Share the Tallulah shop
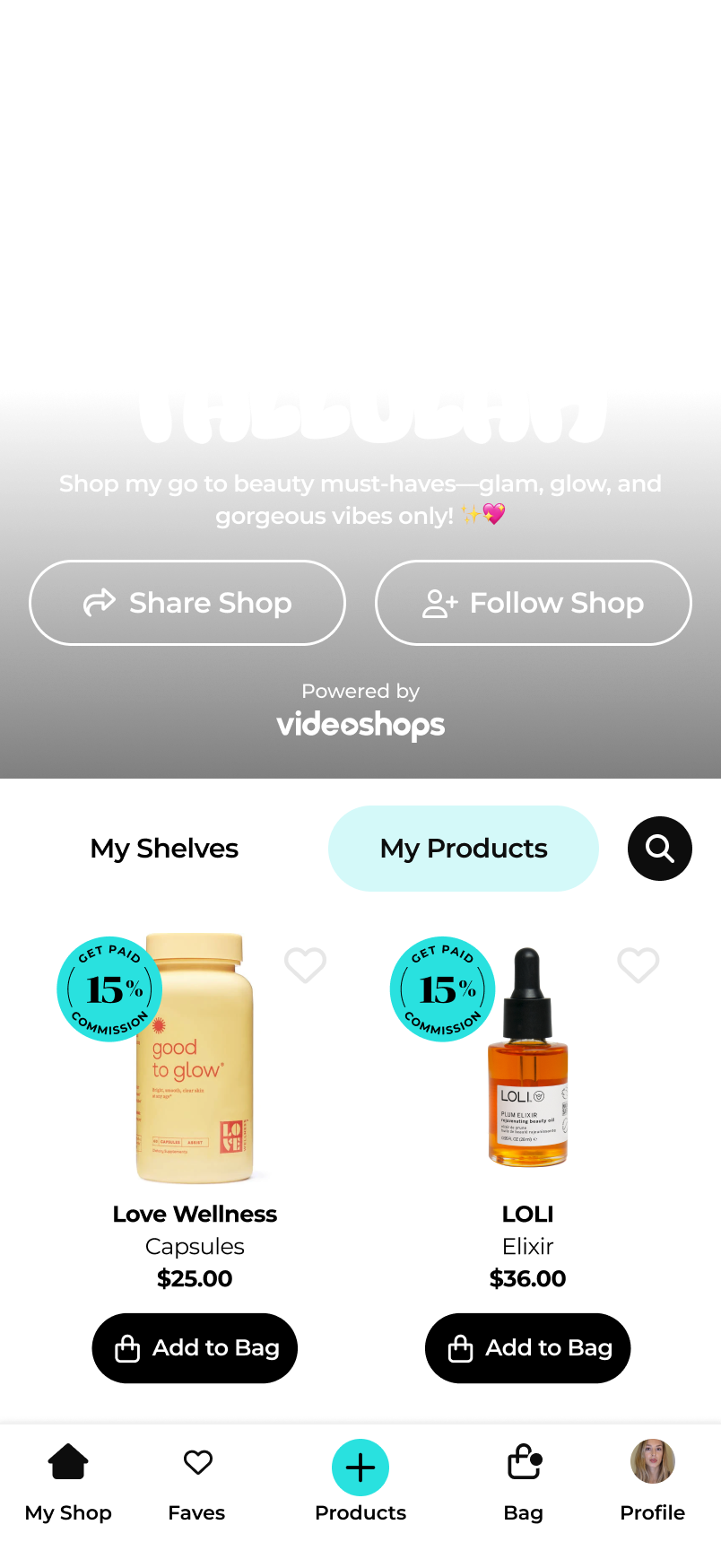Screen dimensions: 721x1568 click(187, 603)
